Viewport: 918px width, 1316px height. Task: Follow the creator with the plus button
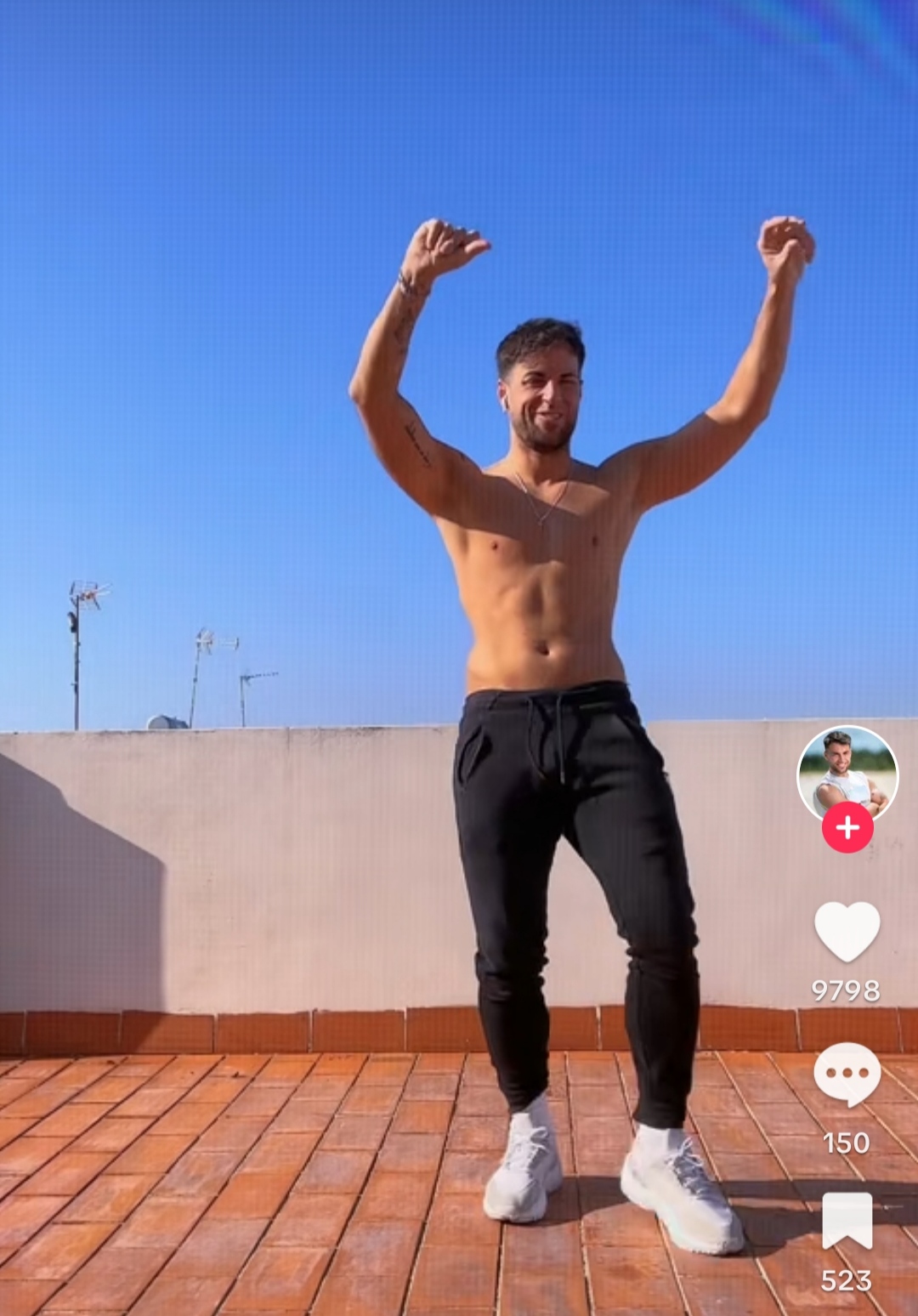point(847,827)
